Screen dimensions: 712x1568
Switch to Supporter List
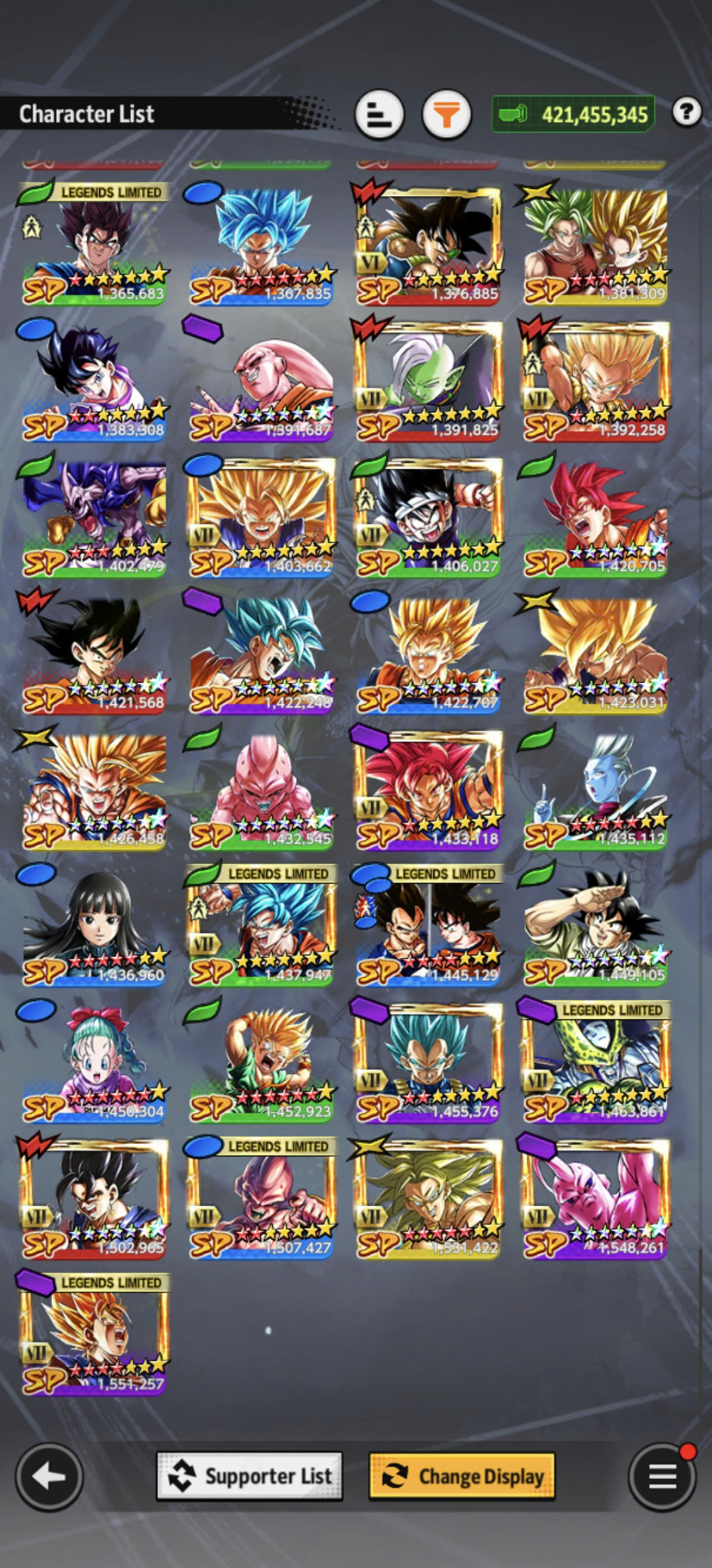click(250, 1476)
